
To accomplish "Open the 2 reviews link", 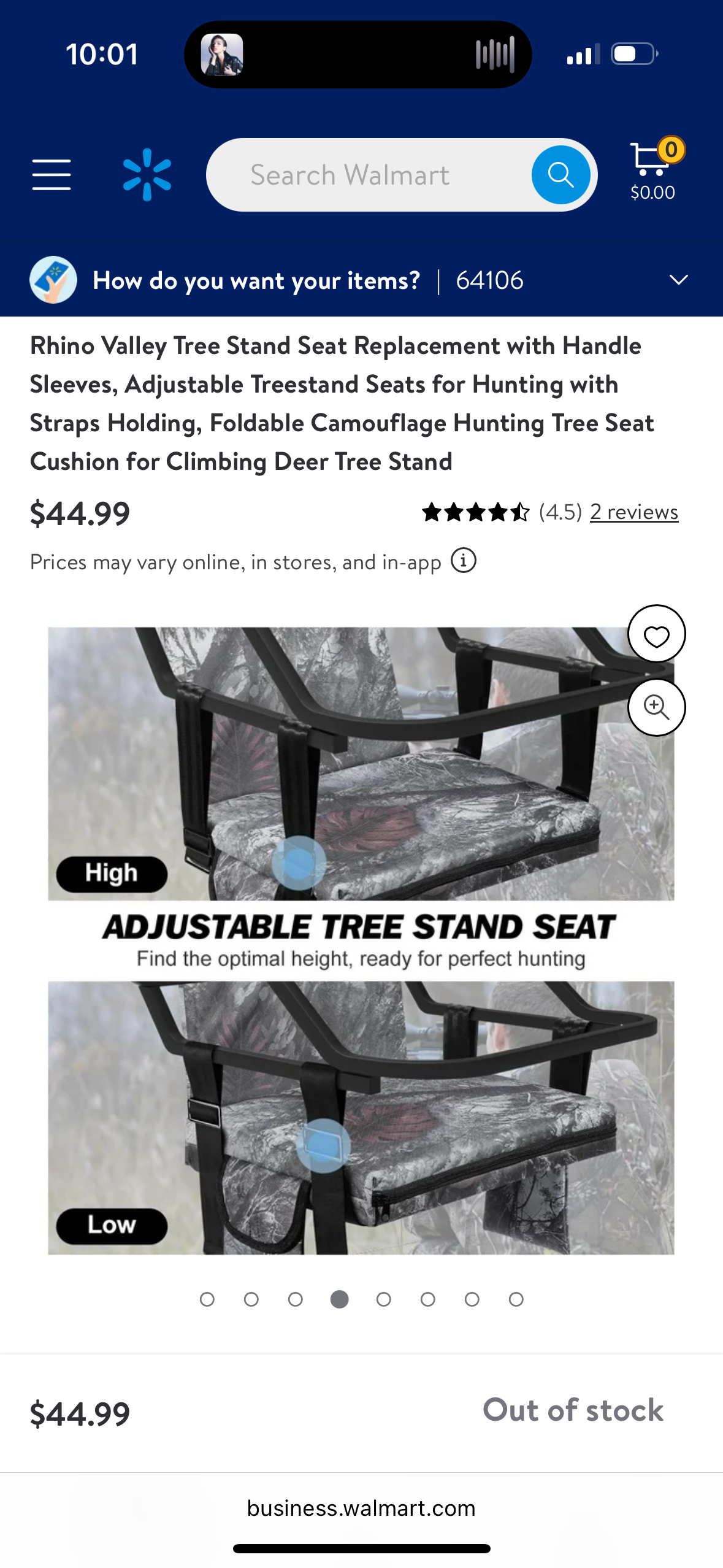I will tap(634, 512).
